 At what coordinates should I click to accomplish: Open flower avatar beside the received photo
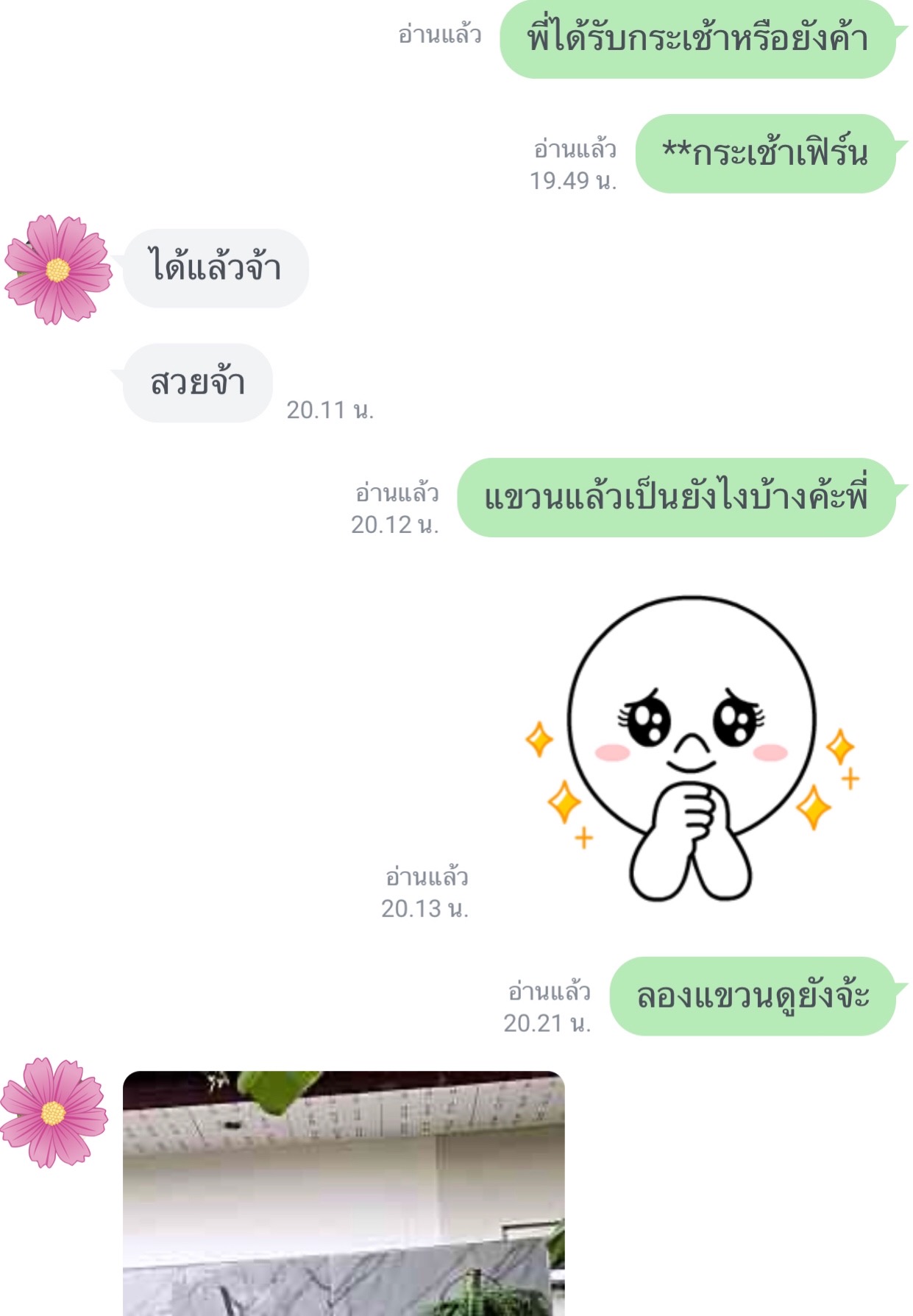[53, 1112]
